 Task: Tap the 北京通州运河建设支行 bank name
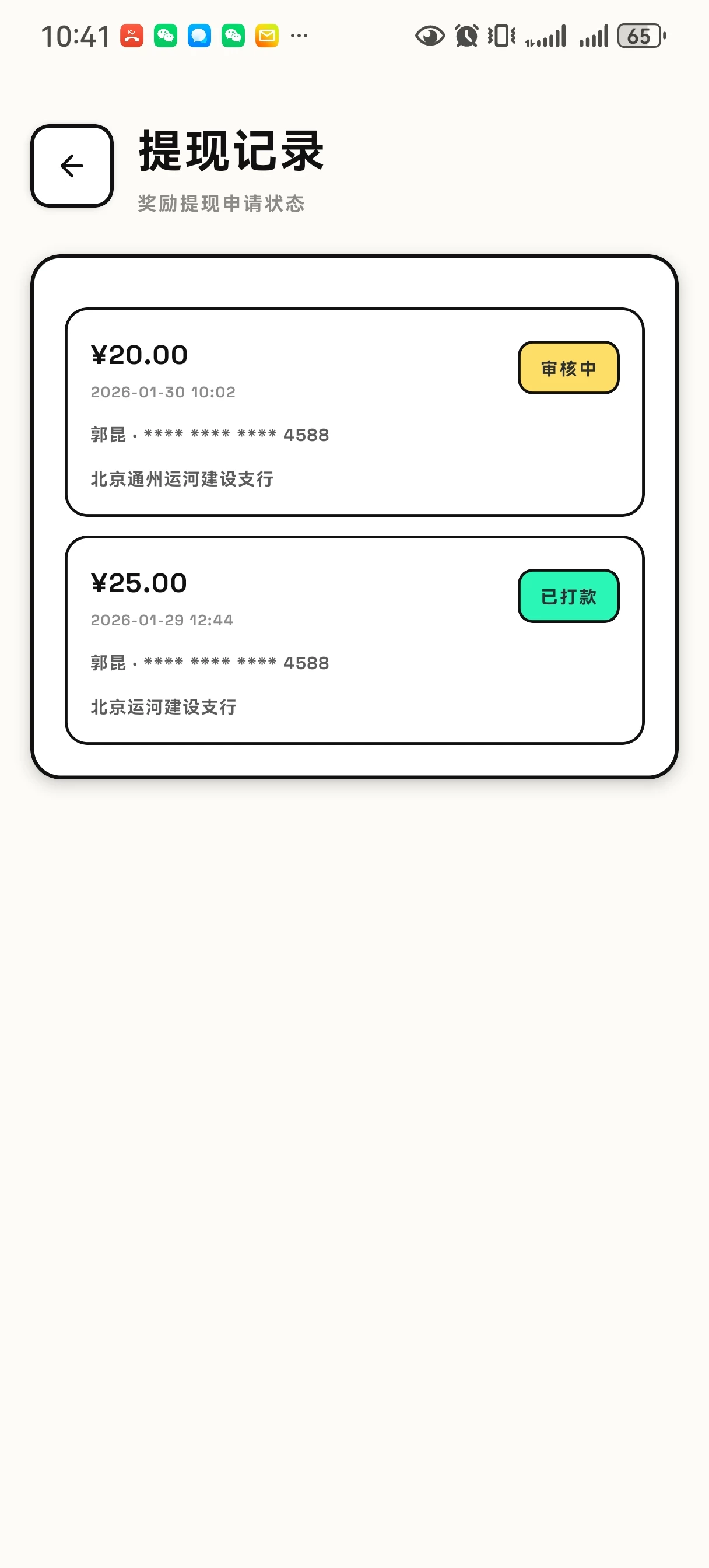coord(181,479)
